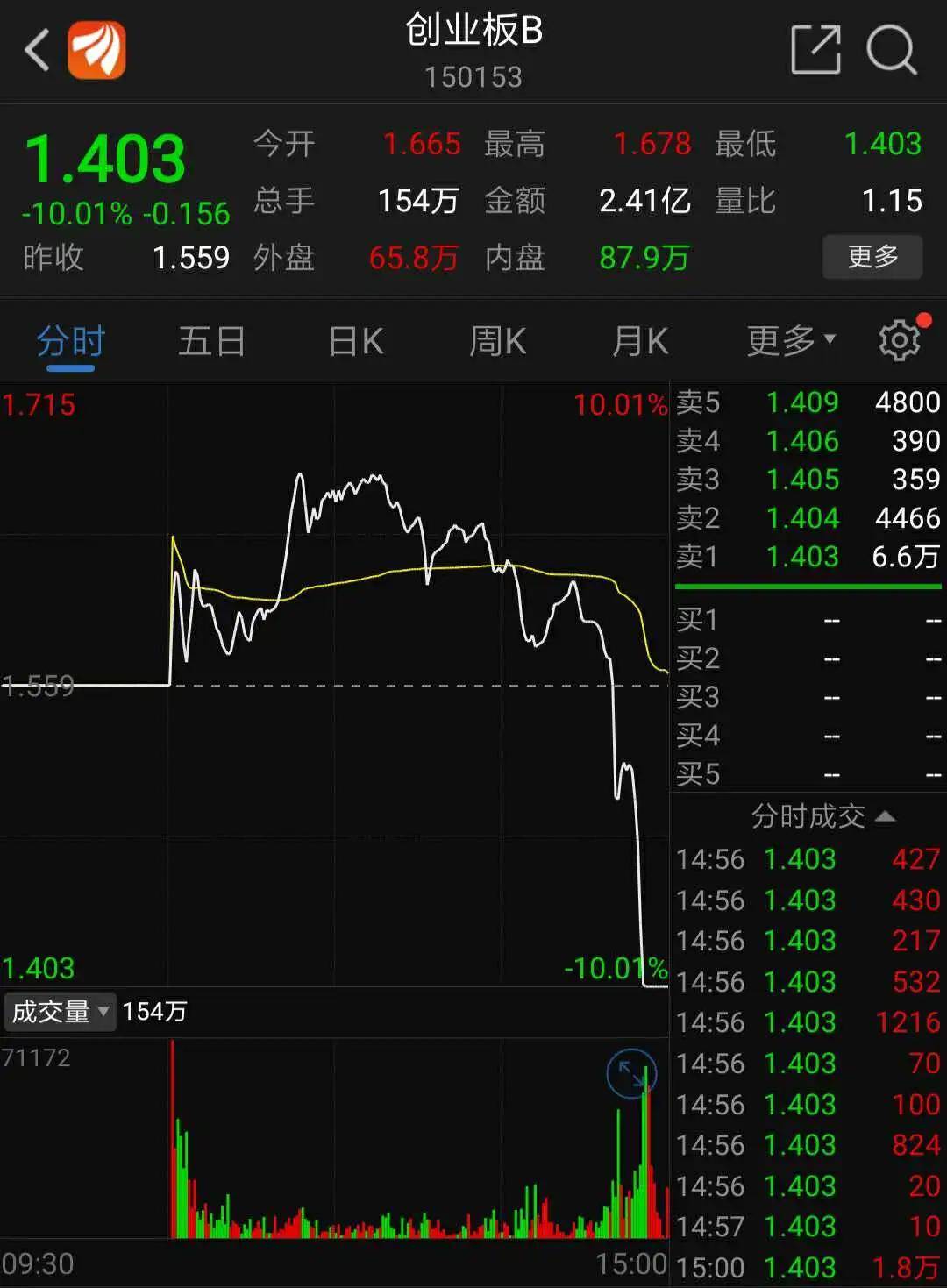947x1288 pixels.
Task: Select the 分时 chart tab
Action: pyautogui.click(x=70, y=342)
